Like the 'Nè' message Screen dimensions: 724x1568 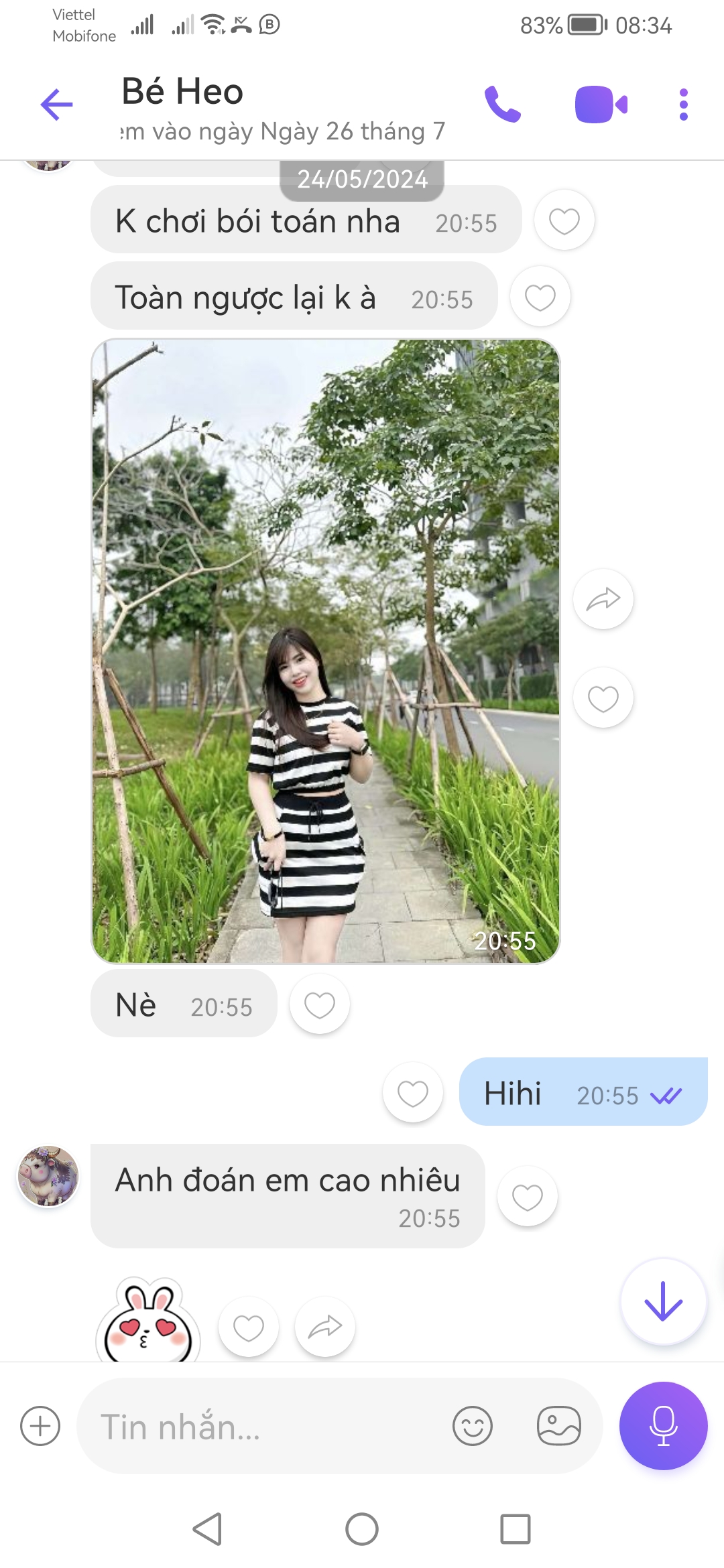tap(319, 1004)
